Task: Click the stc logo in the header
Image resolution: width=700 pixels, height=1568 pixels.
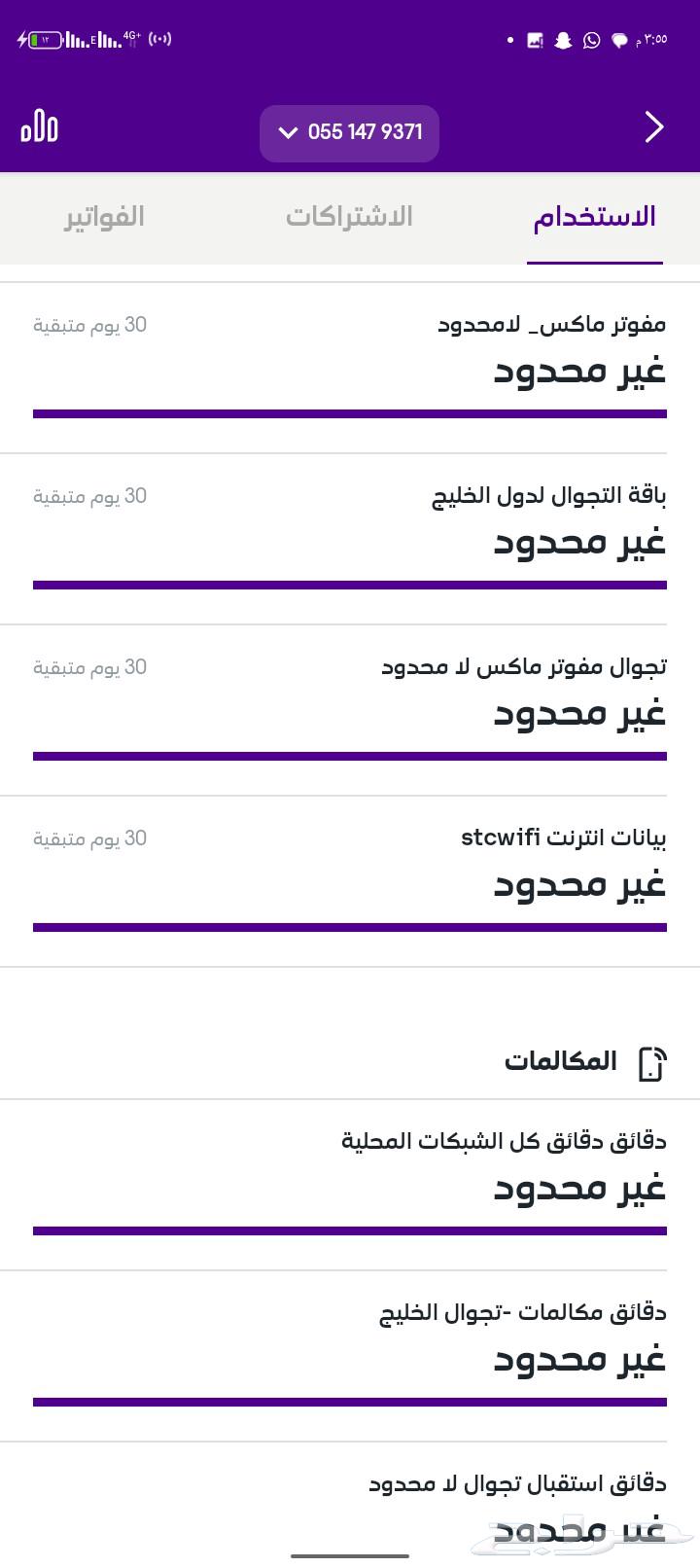Action: [x=37, y=126]
